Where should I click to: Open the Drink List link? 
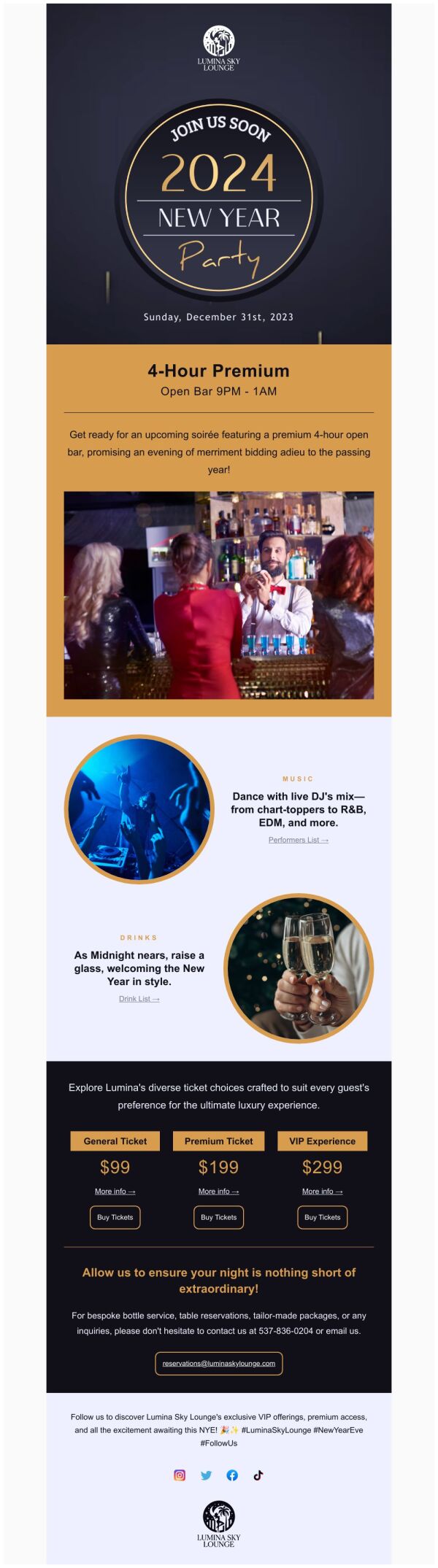click(x=139, y=999)
